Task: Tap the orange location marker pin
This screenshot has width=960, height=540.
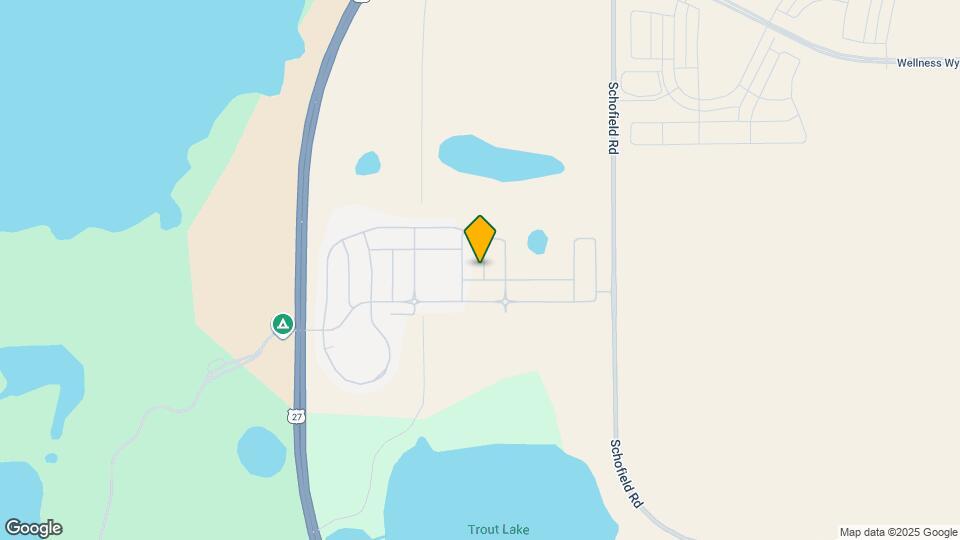Action: (x=480, y=238)
